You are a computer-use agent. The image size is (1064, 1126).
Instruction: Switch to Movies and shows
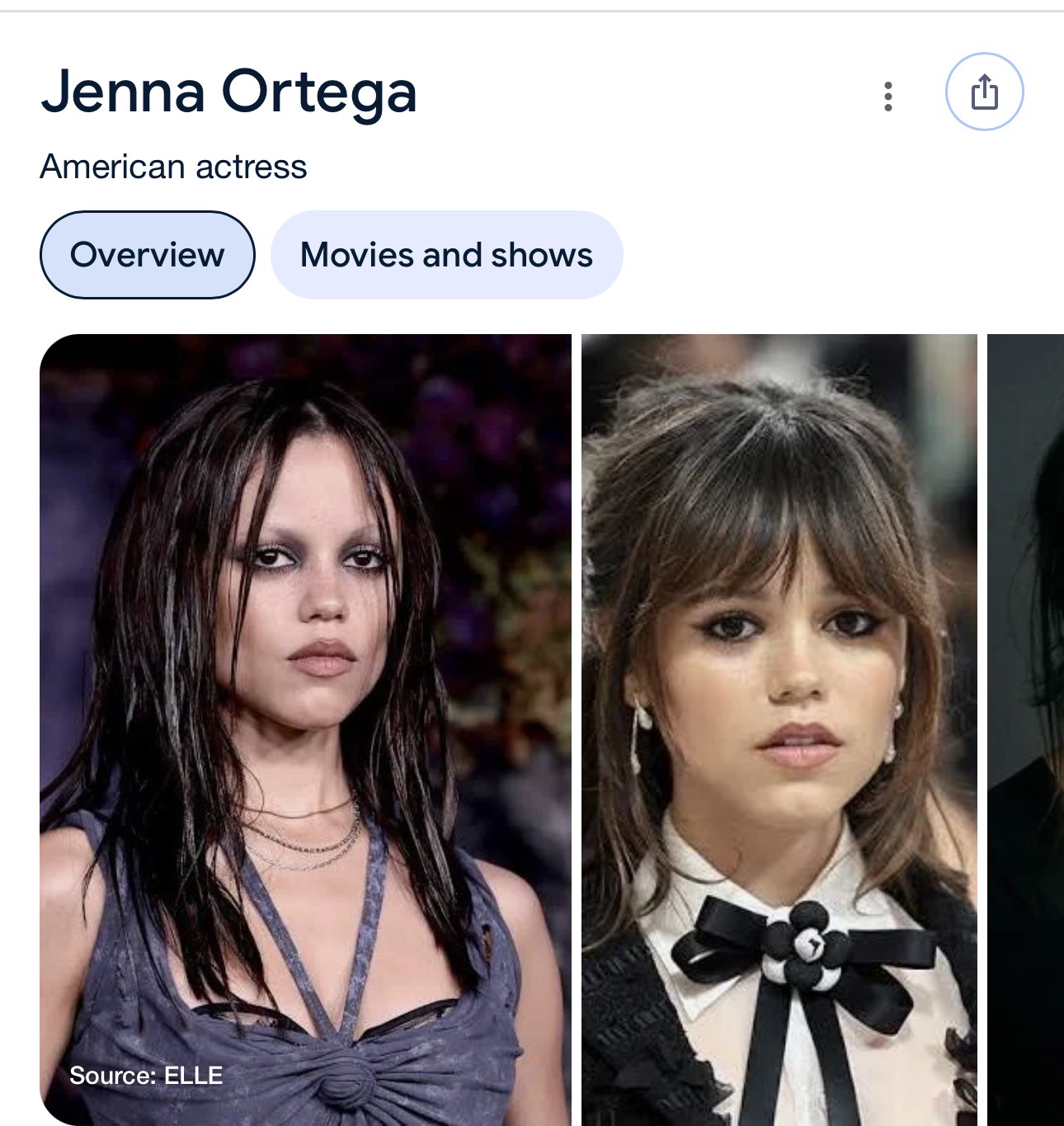point(446,255)
